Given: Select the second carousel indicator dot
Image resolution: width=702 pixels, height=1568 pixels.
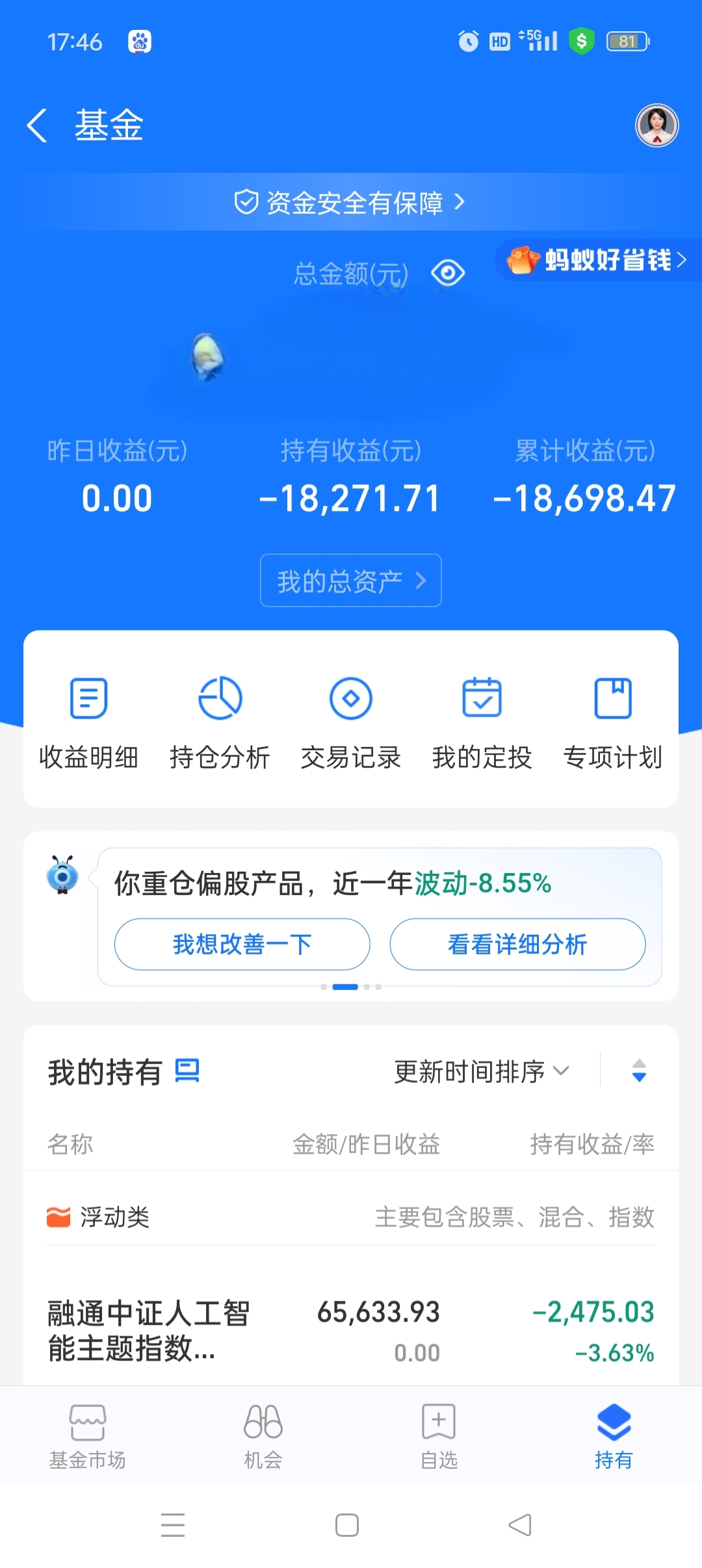Looking at the screenshot, I should coord(344,986).
